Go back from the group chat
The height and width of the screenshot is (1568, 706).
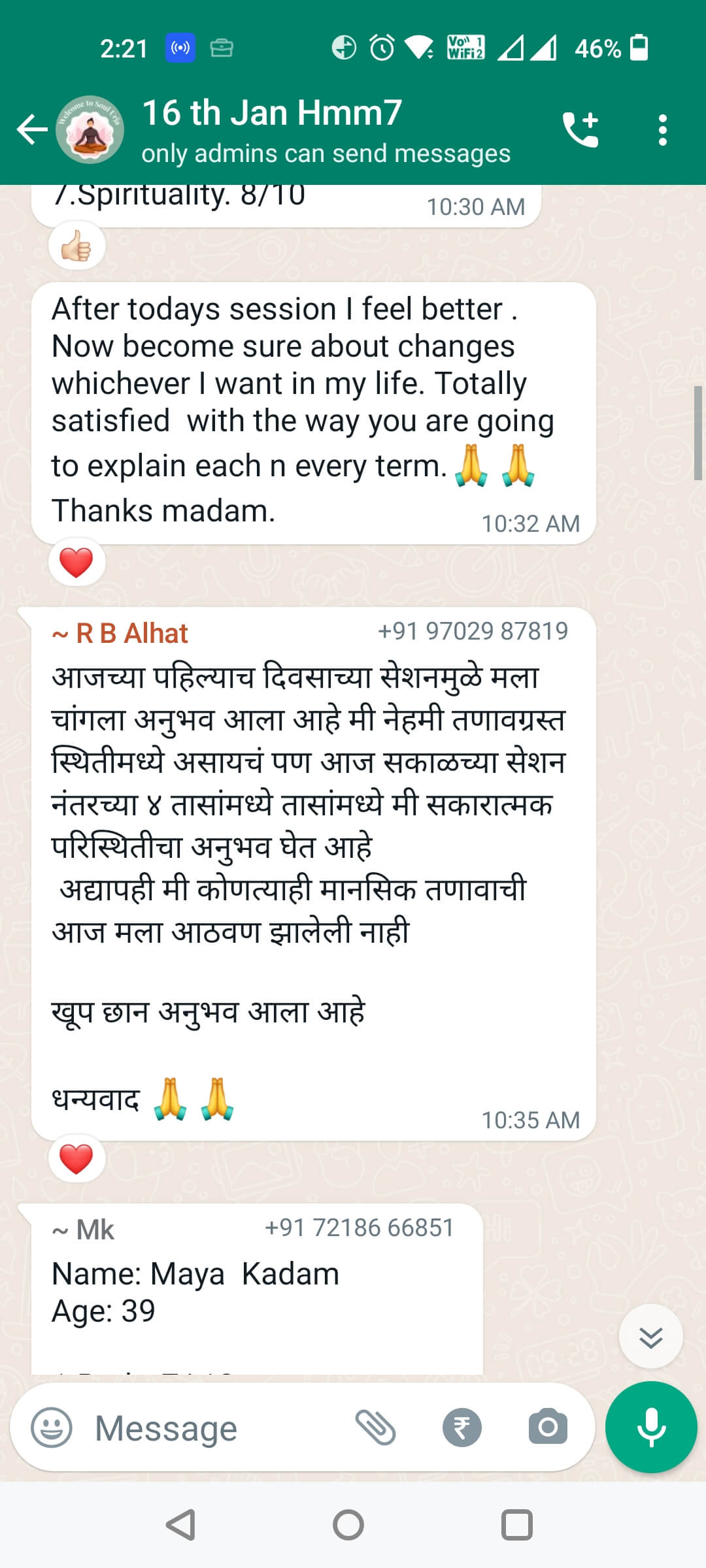32,129
